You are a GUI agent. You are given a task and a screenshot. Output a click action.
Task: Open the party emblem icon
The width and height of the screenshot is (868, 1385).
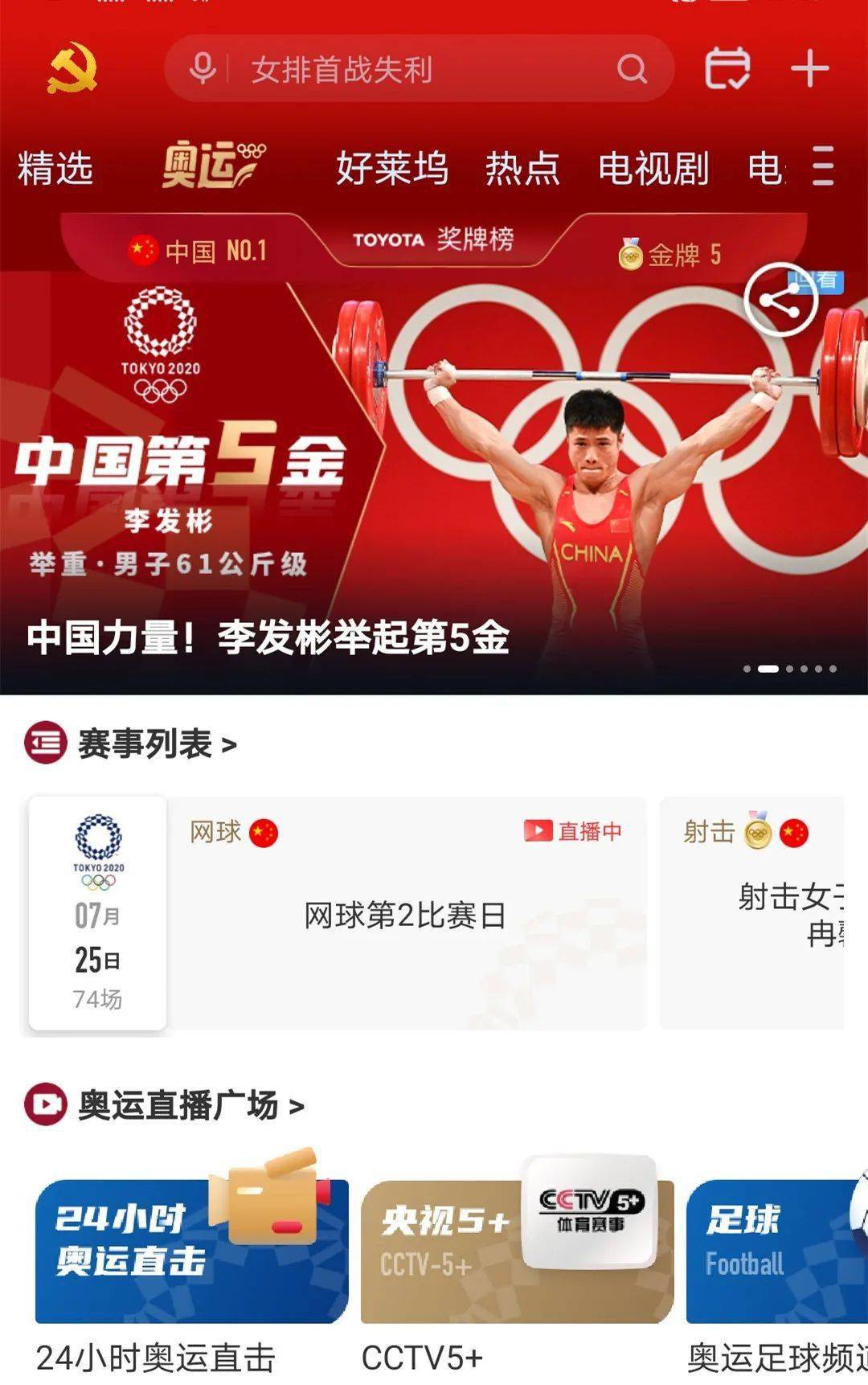(x=72, y=68)
